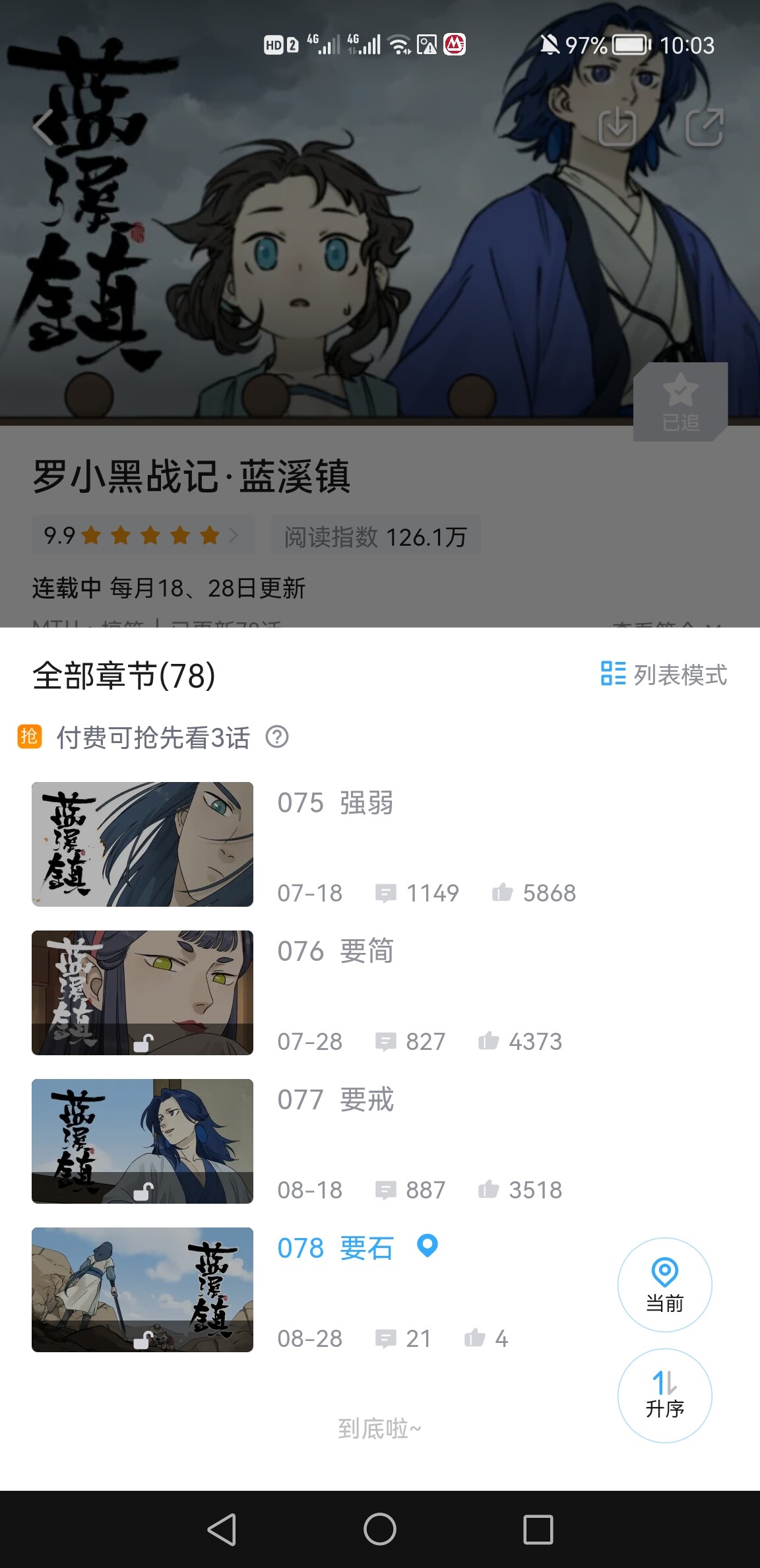Tap the system home button
The width and height of the screenshot is (760, 1568).
click(380, 1529)
